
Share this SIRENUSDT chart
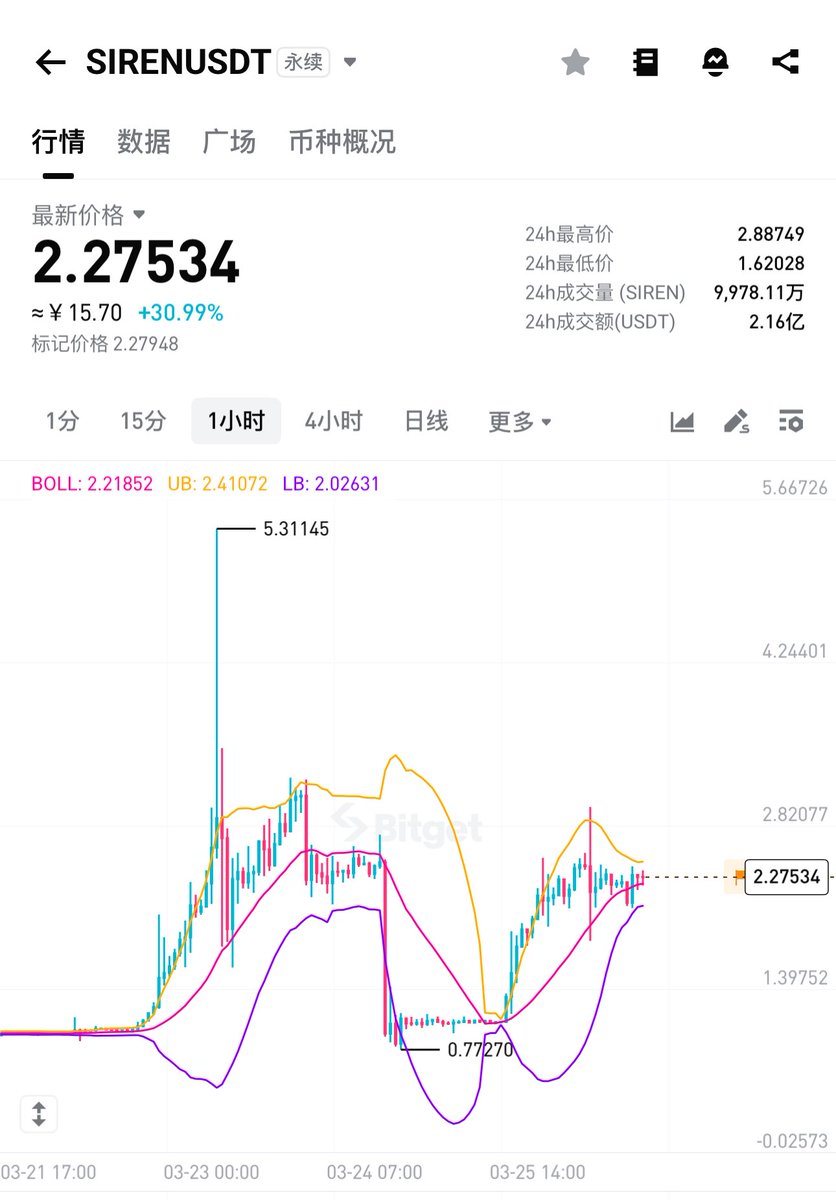(x=786, y=63)
